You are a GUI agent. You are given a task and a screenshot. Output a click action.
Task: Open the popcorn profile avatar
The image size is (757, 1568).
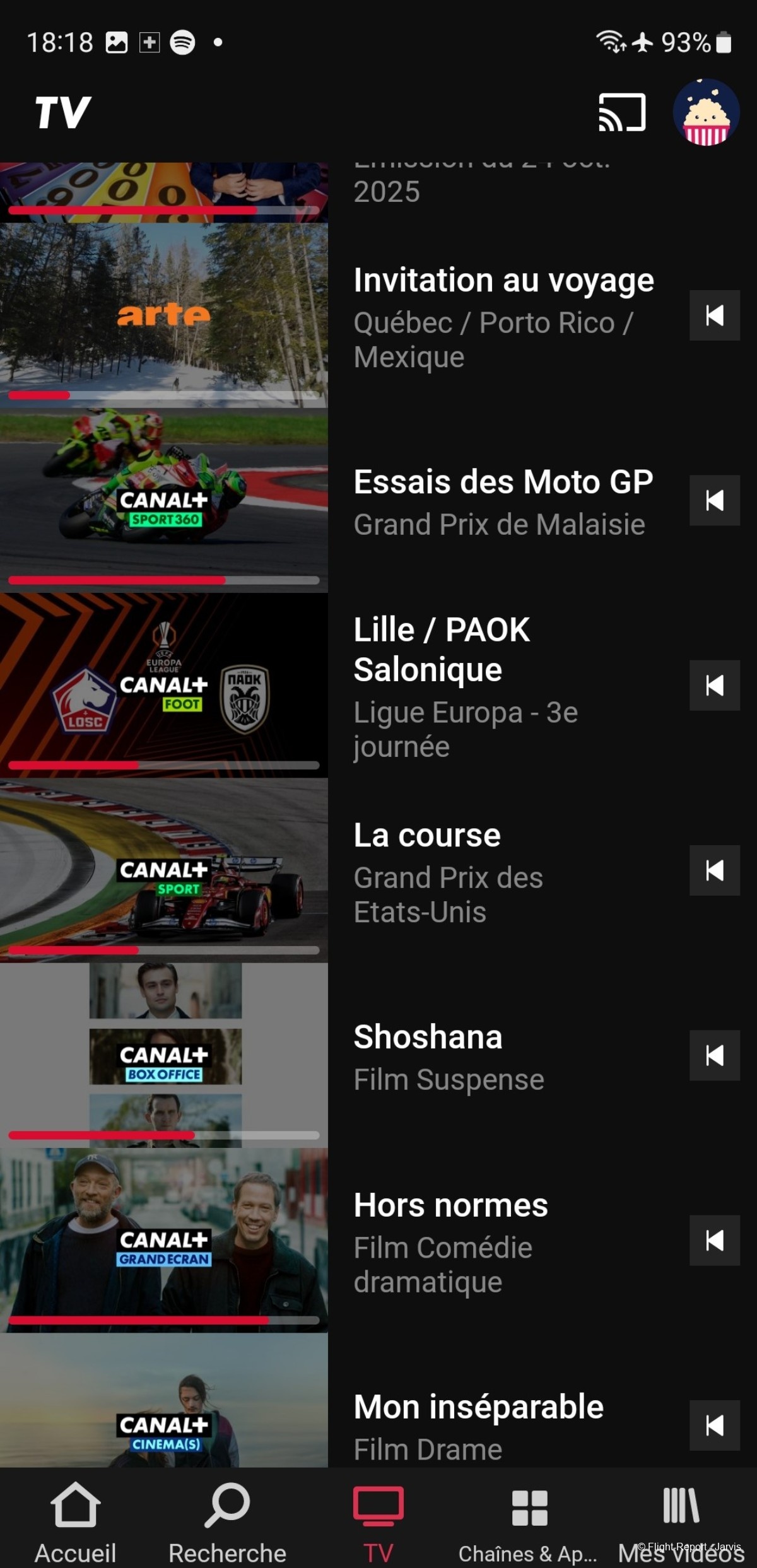[x=705, y=113]
